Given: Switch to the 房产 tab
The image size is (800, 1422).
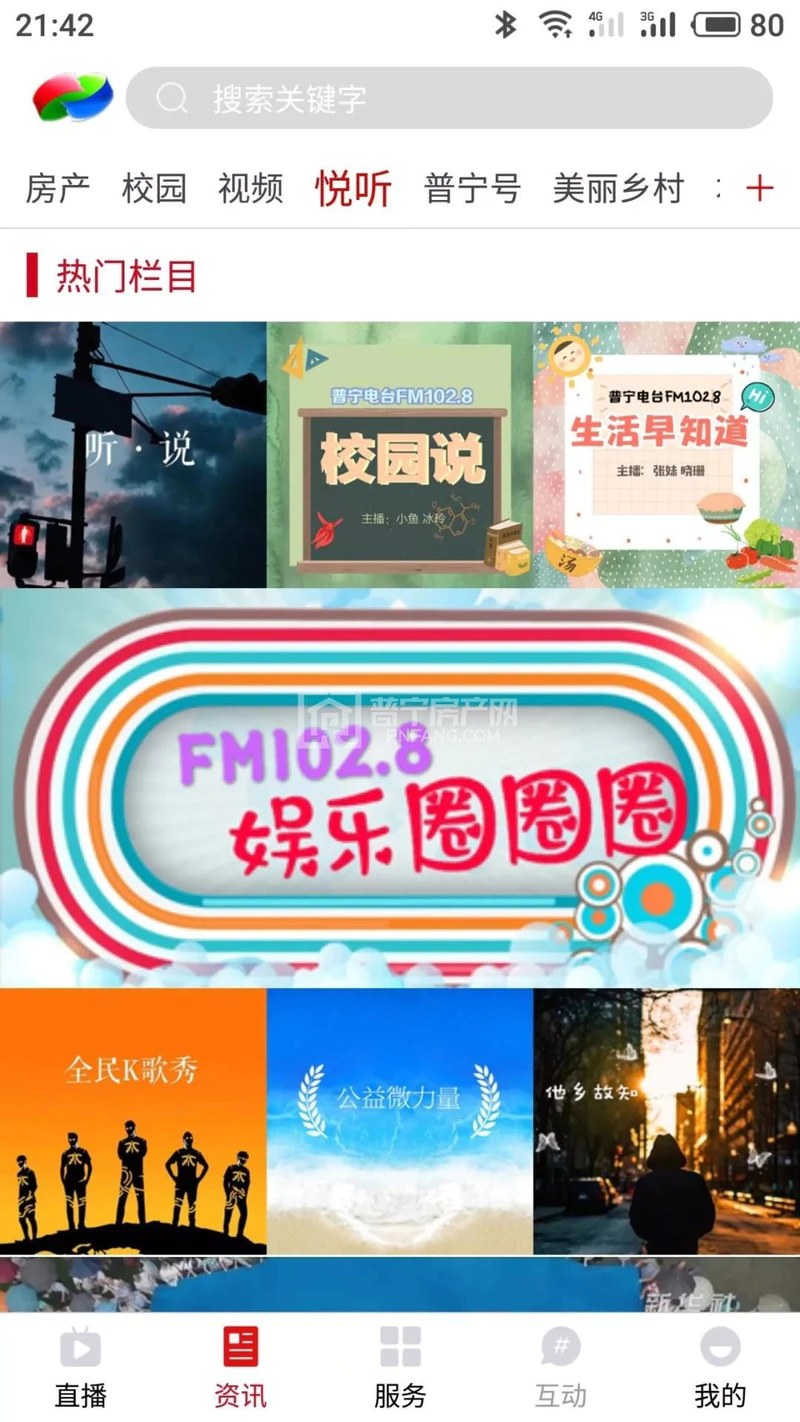Looking at the screenshot, I should pyautogui.click(x=57, y=188).
